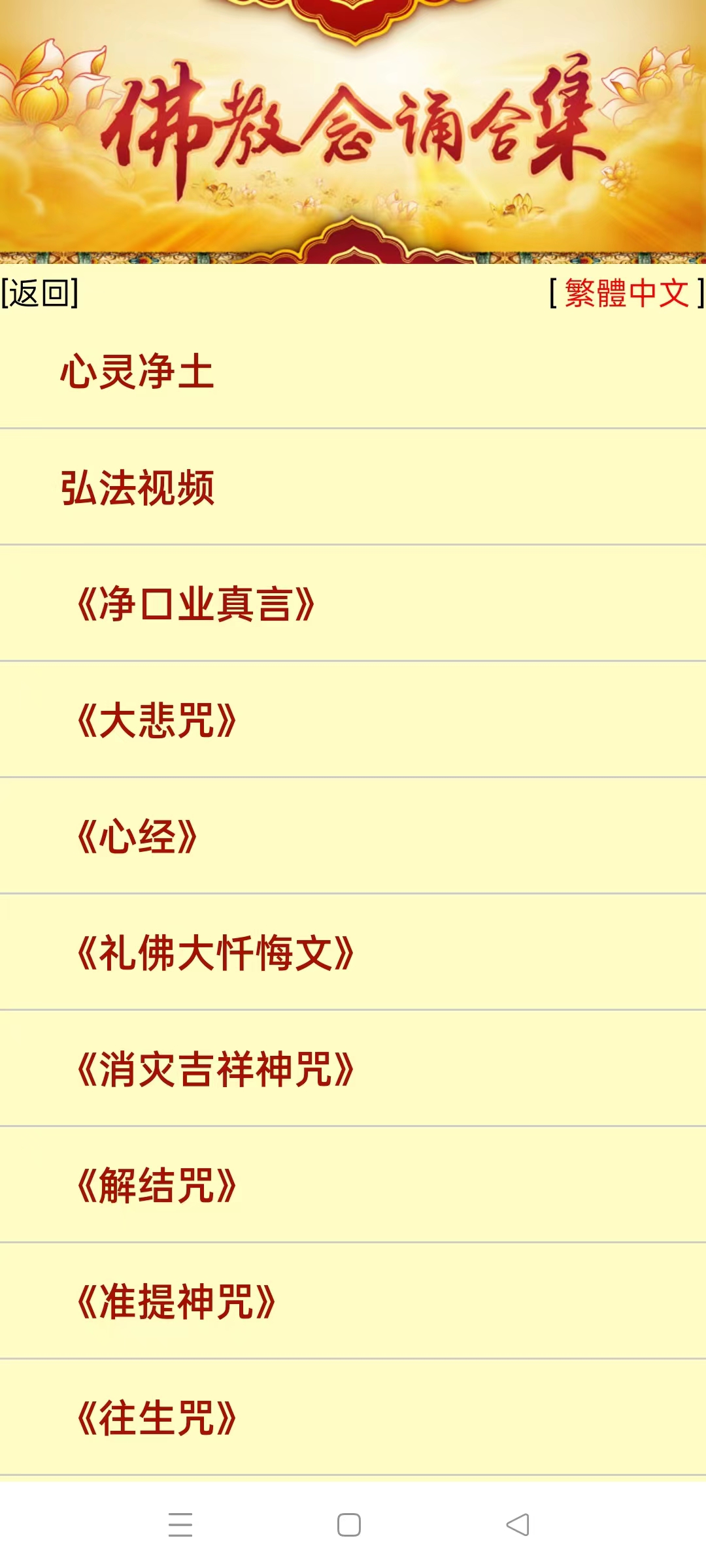Switch language to 繁體中文
The height and width of the screenshot is (1568, 706).
click(x=626, y=293)
